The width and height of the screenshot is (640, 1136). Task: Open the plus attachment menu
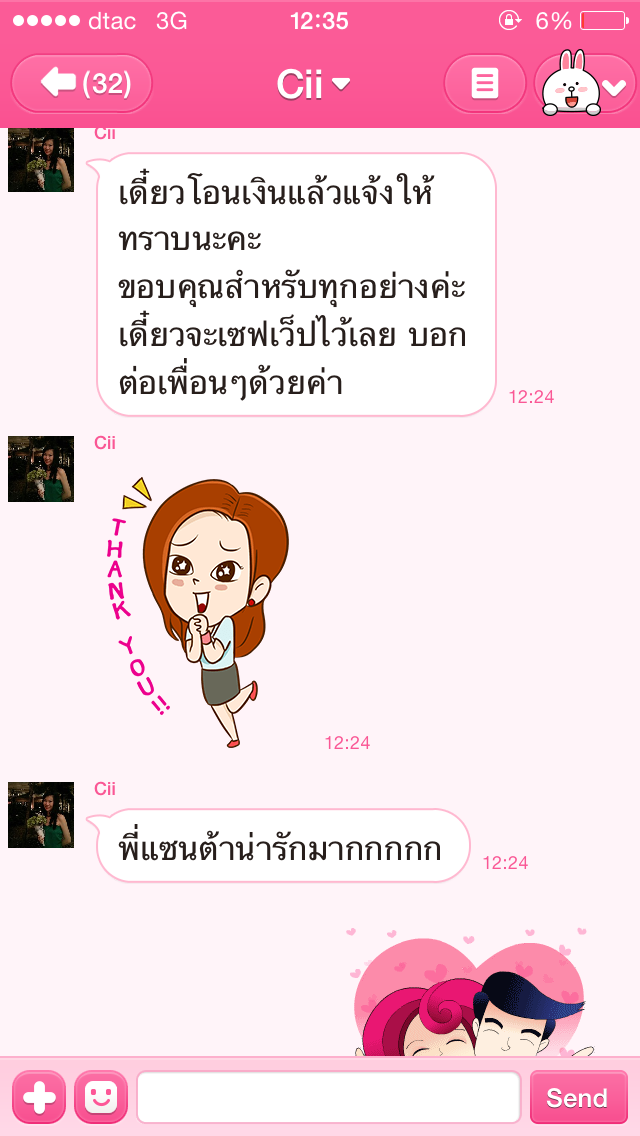coord(39,1097)
